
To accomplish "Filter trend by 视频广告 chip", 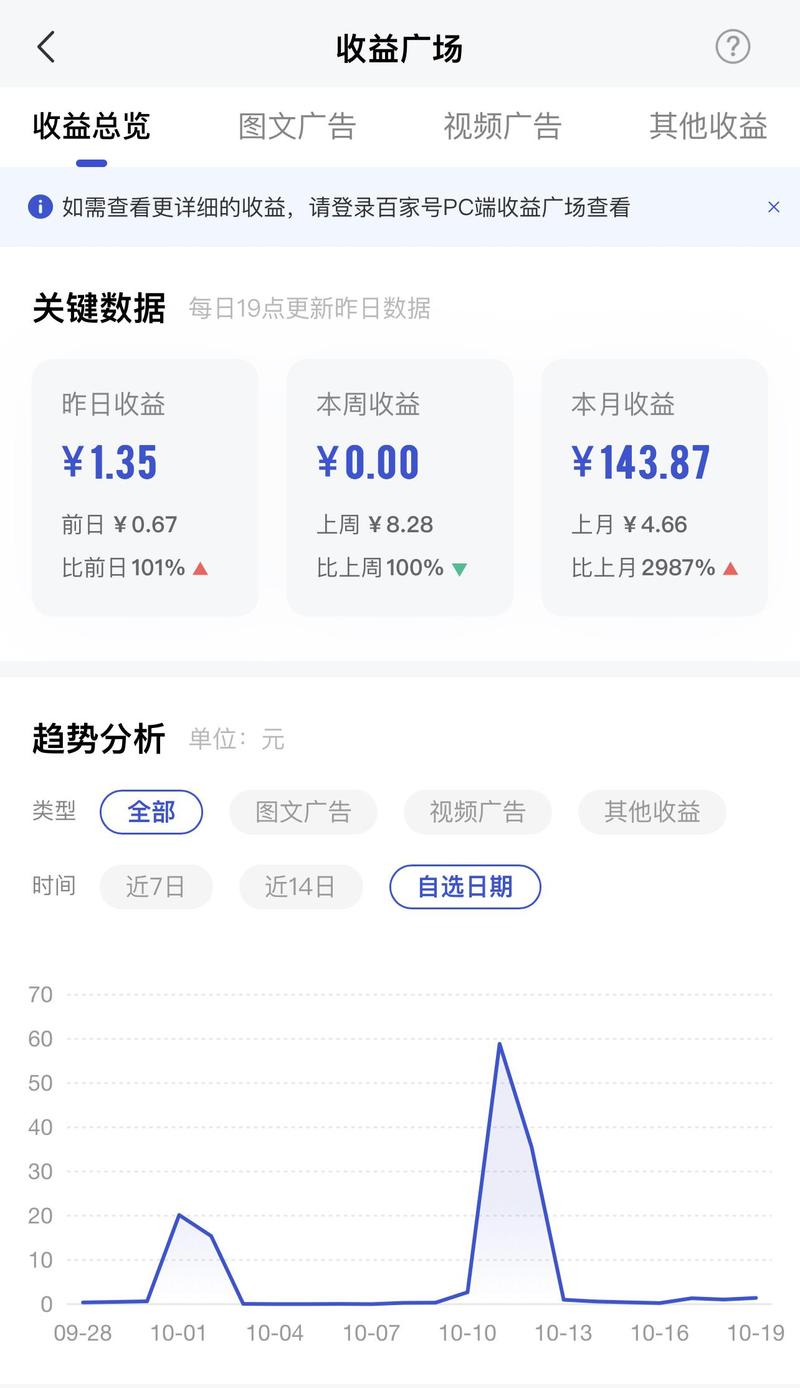I will click(477, 812).
